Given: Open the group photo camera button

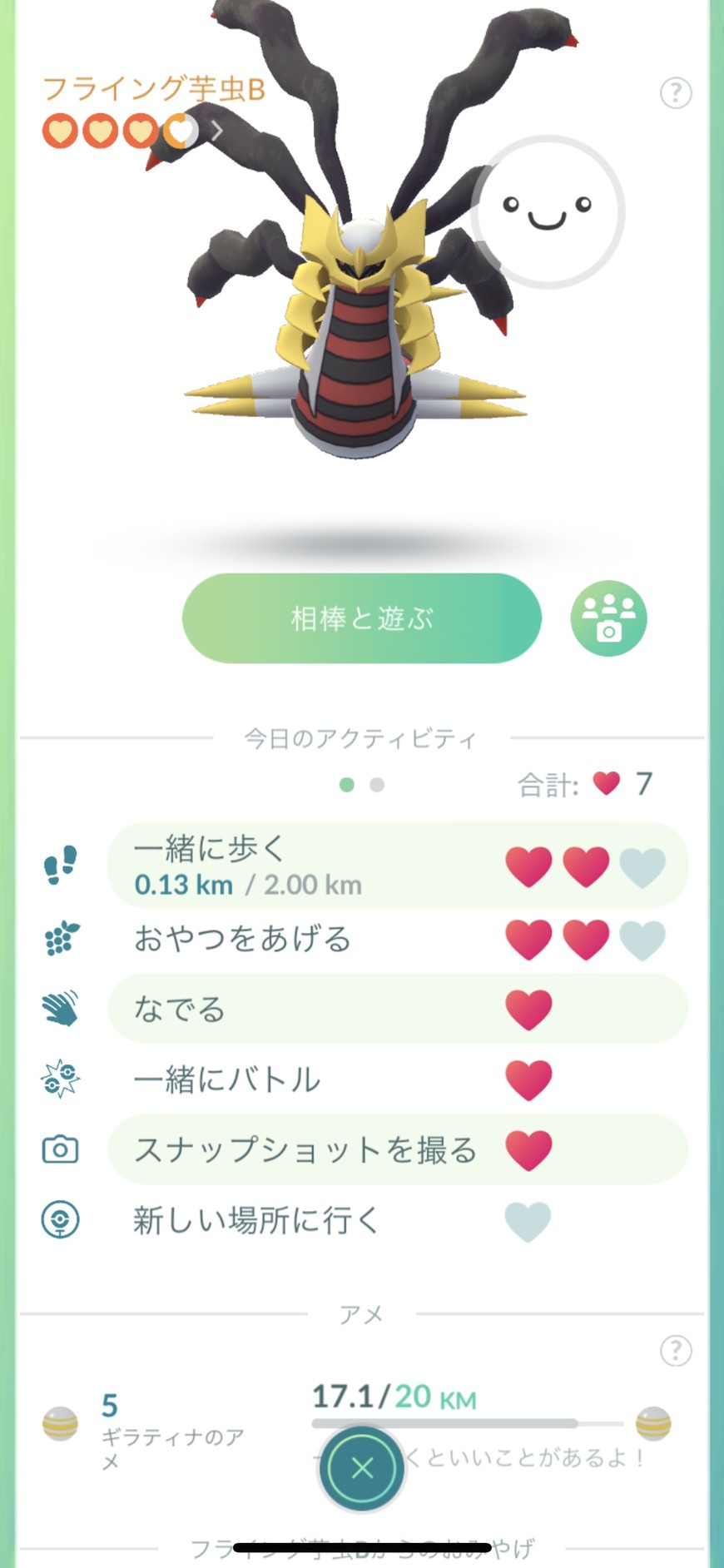Looking at the screenshot, I should [608, 618].
